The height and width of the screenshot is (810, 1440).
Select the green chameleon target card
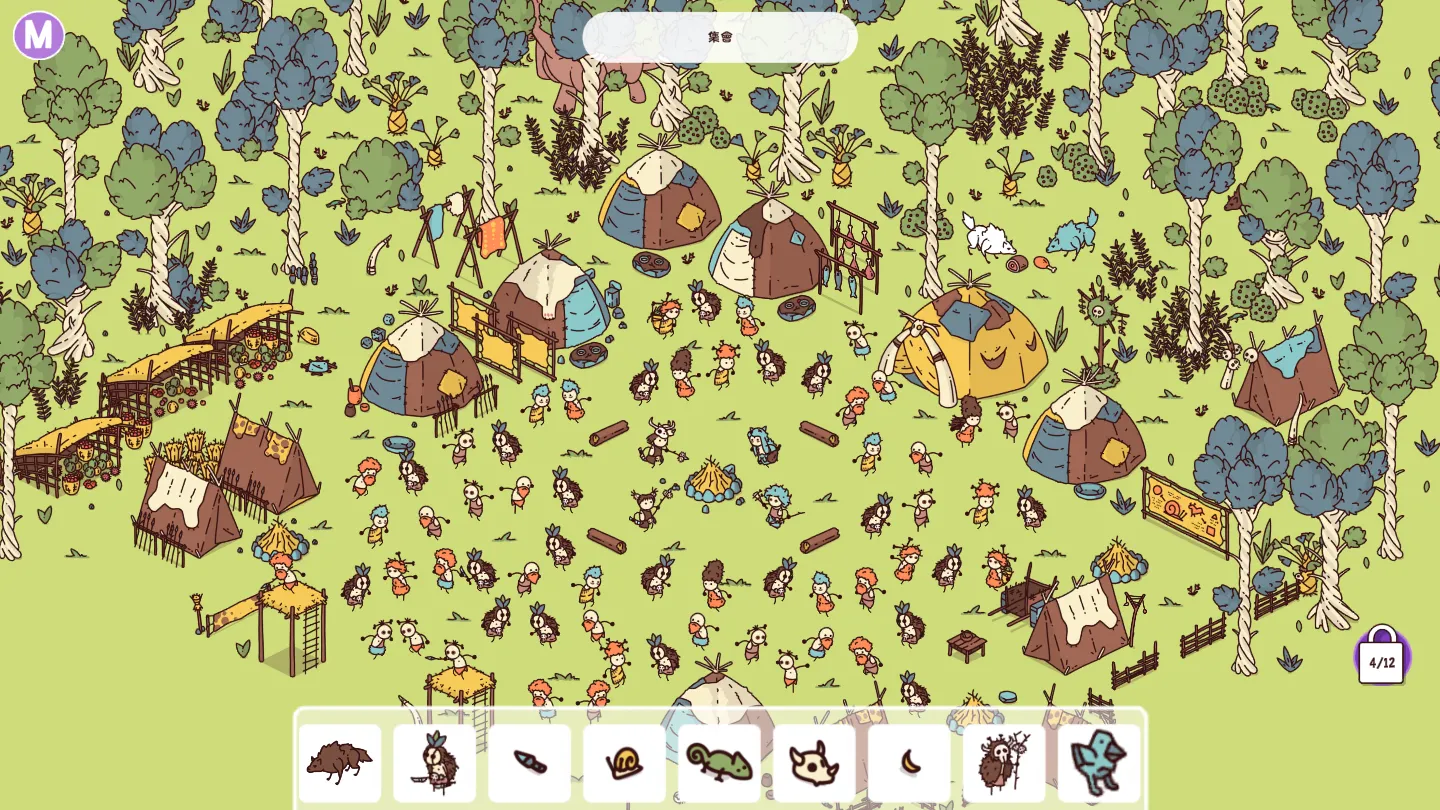(x=719, y=763)
